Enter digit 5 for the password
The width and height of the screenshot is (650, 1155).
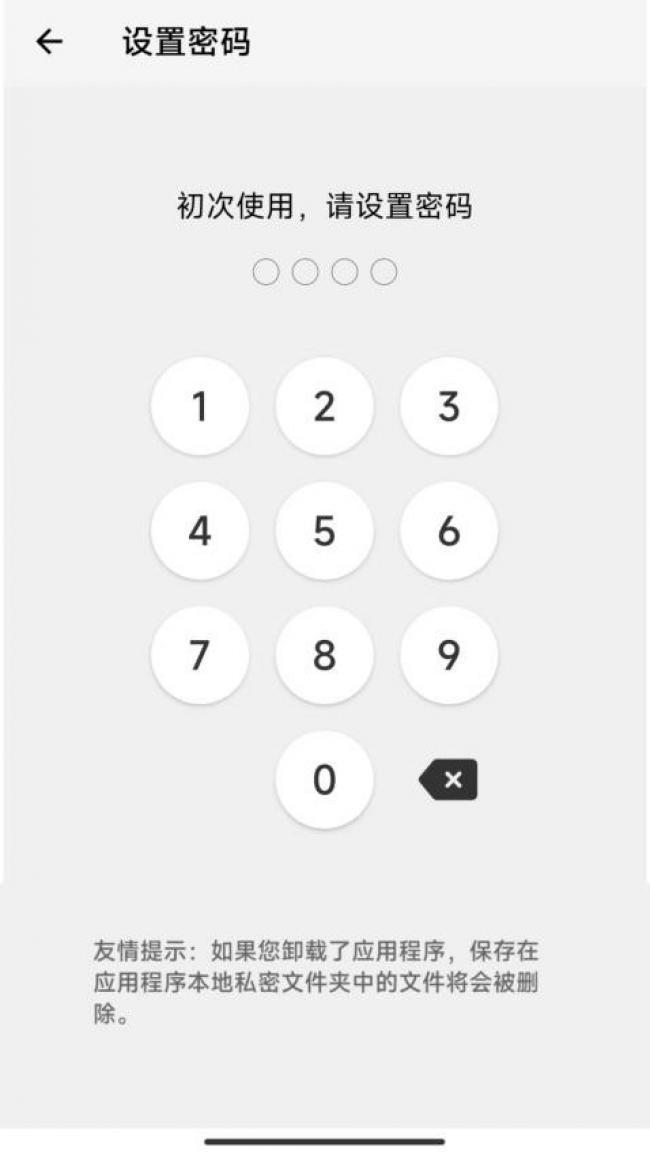324,531
